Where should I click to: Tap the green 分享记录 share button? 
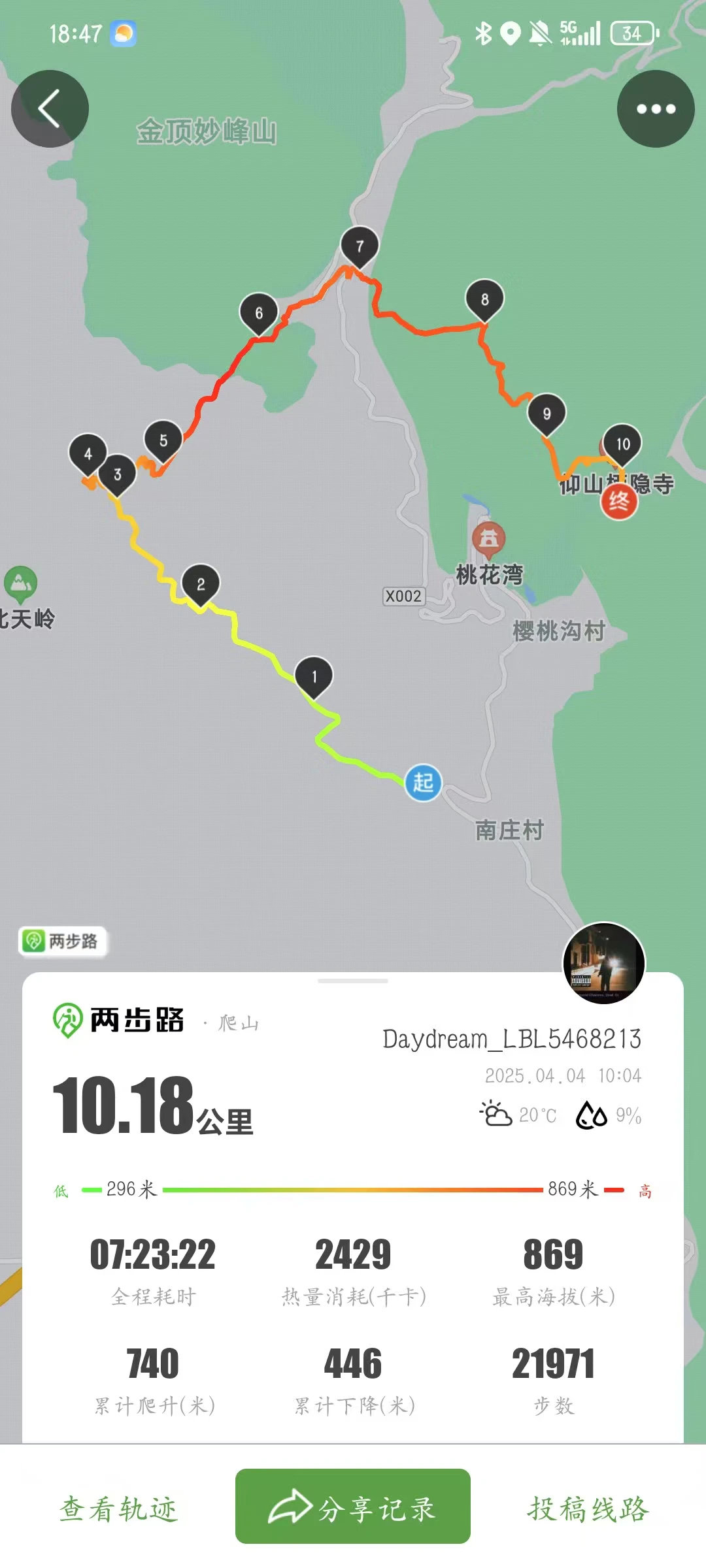(353, 1507)
